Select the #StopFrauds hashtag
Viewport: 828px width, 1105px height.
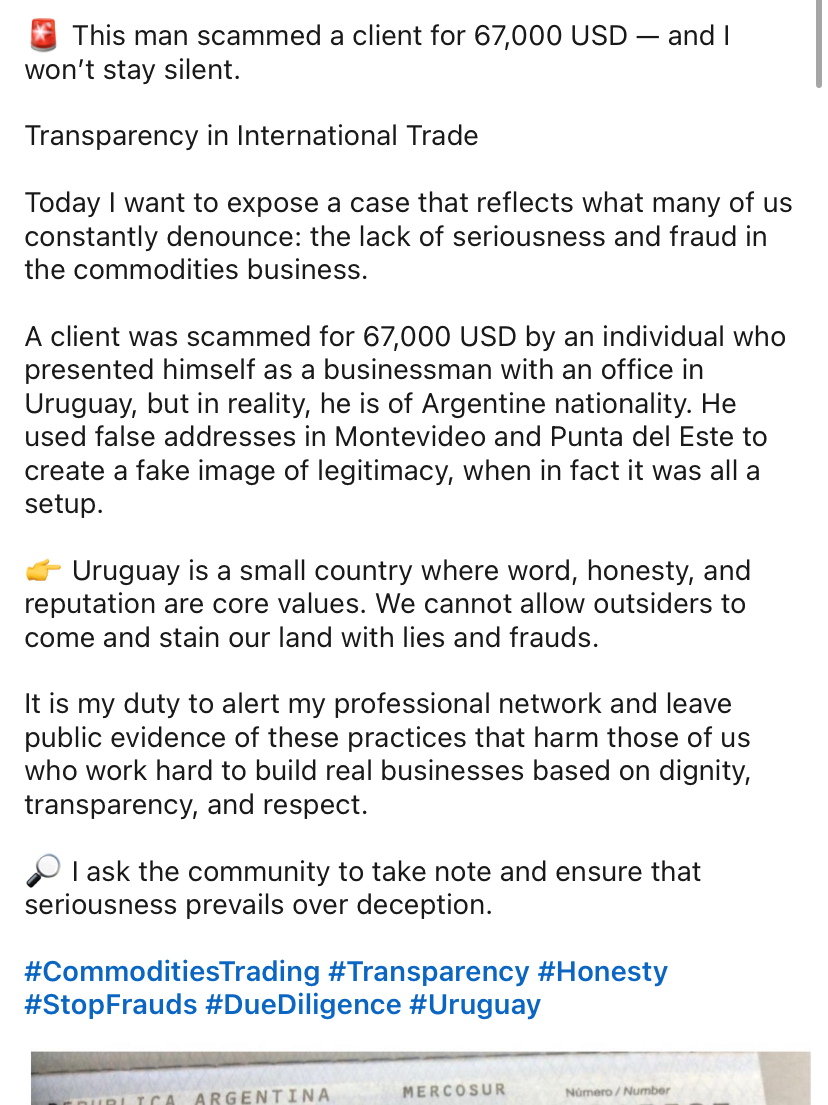pos(111,1005)
